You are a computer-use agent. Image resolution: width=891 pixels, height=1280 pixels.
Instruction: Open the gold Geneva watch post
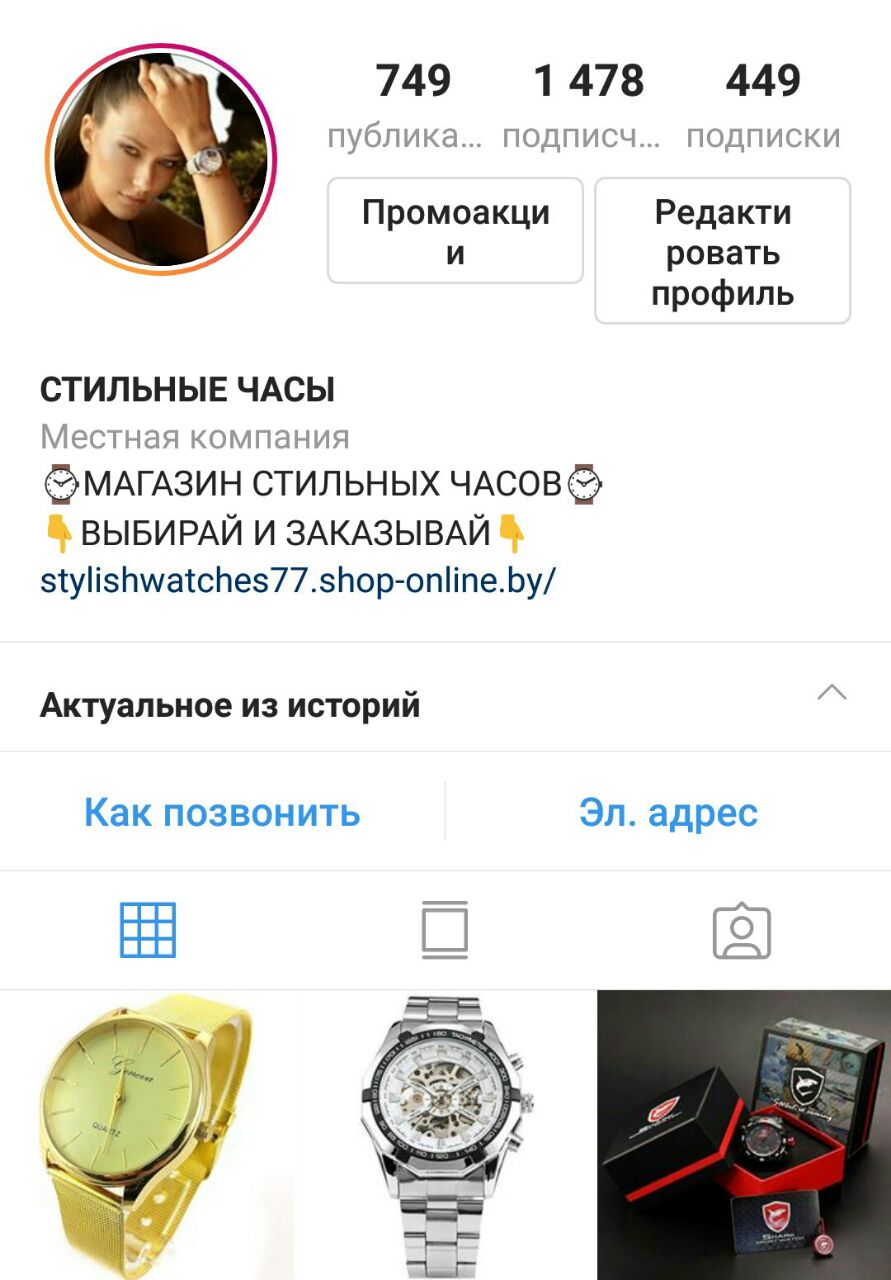pos(147,1135)
